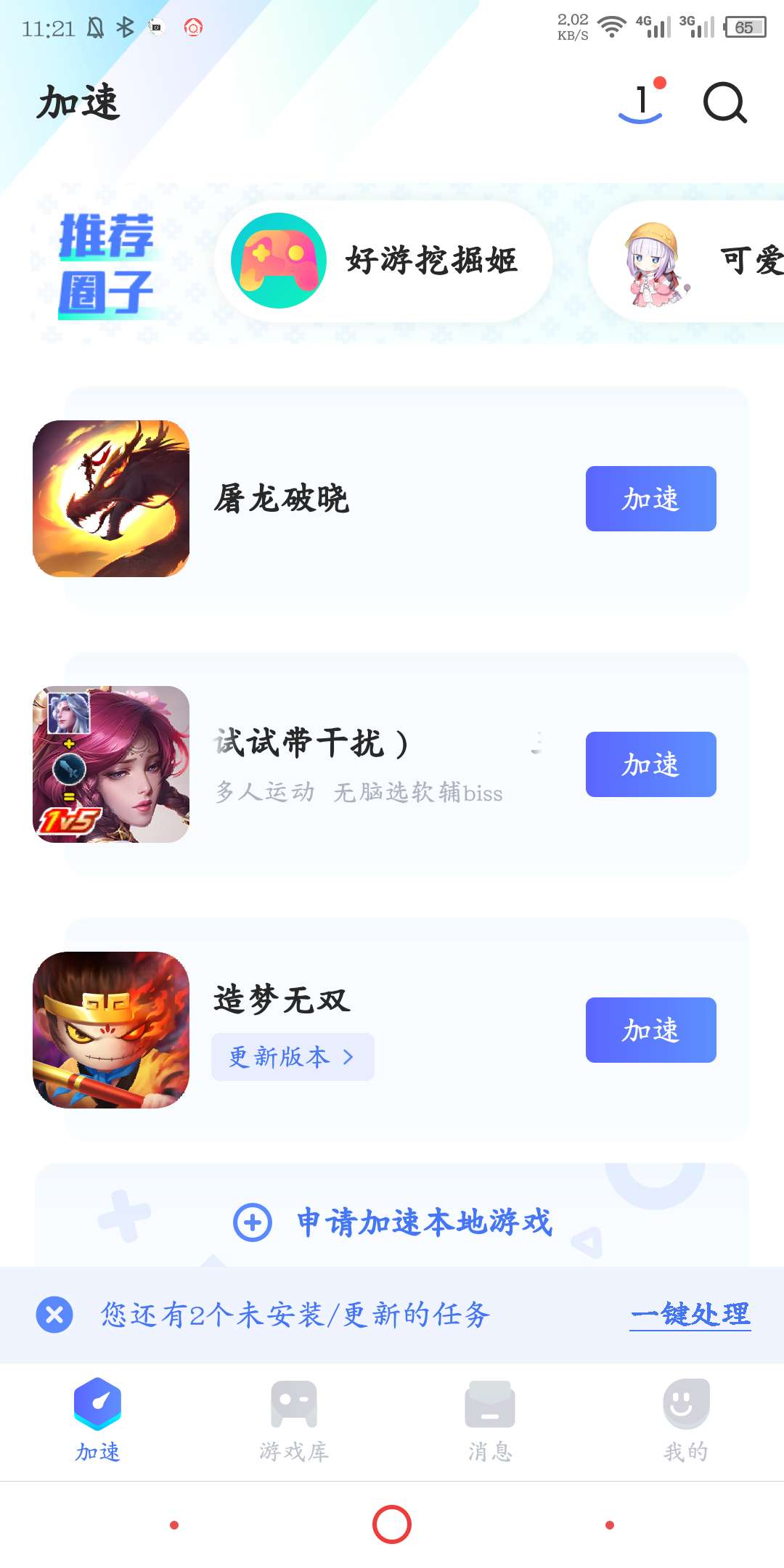Dismiss the pending install tasks banner

coord(54,1315)
